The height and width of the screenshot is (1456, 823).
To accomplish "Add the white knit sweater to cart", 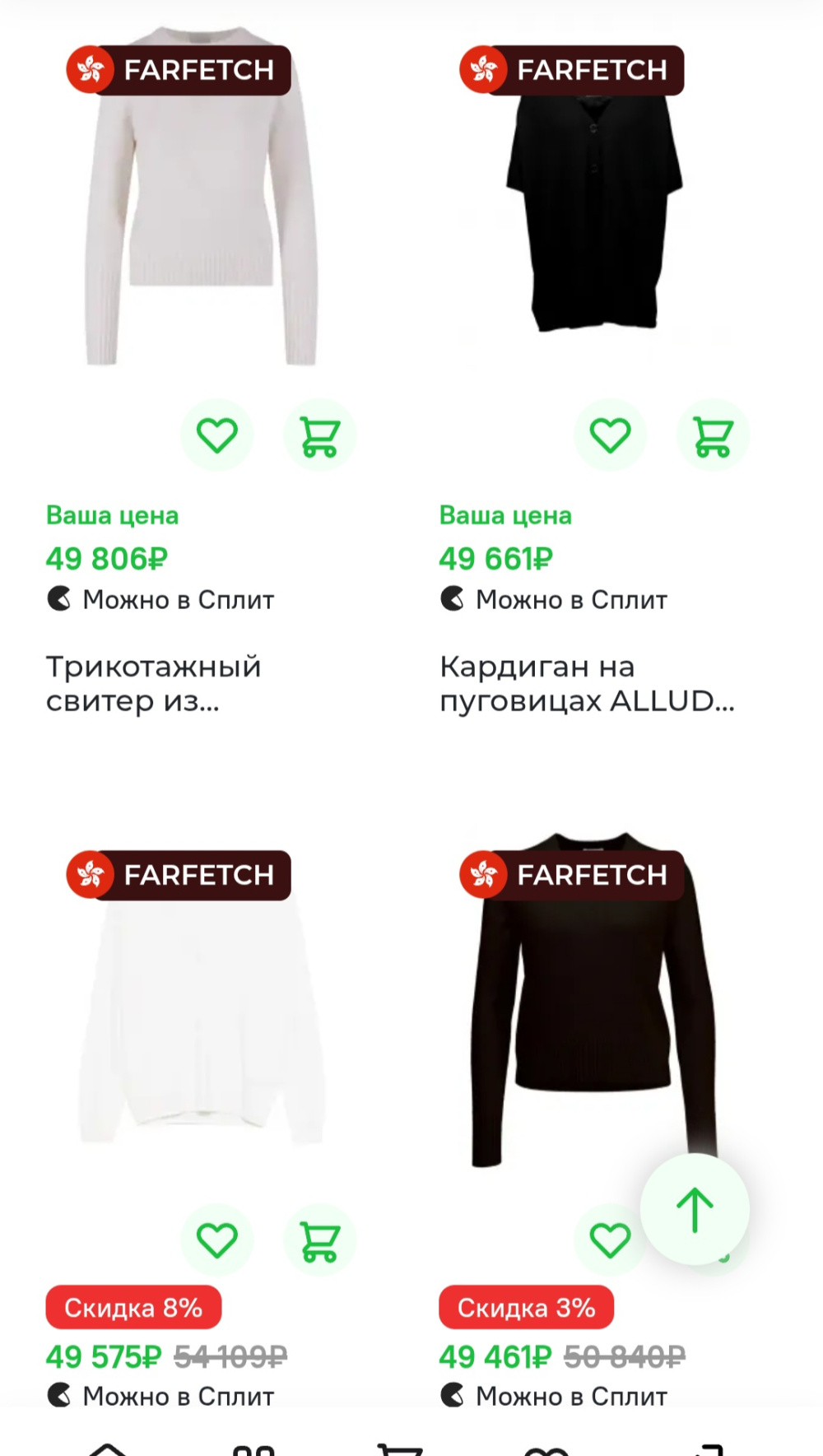I will point(319,435).
